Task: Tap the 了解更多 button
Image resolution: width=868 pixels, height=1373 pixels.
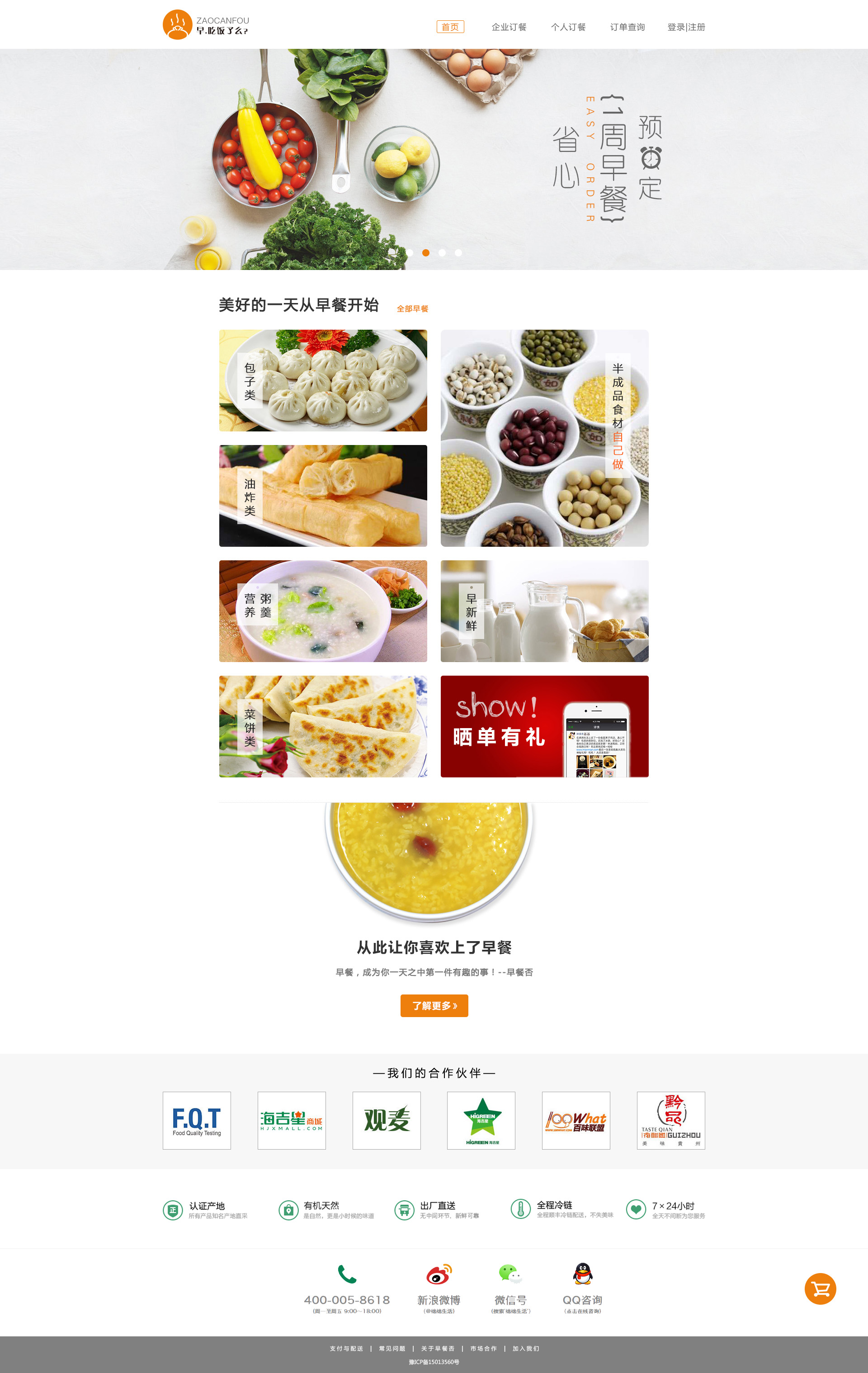Action: 434,1005
